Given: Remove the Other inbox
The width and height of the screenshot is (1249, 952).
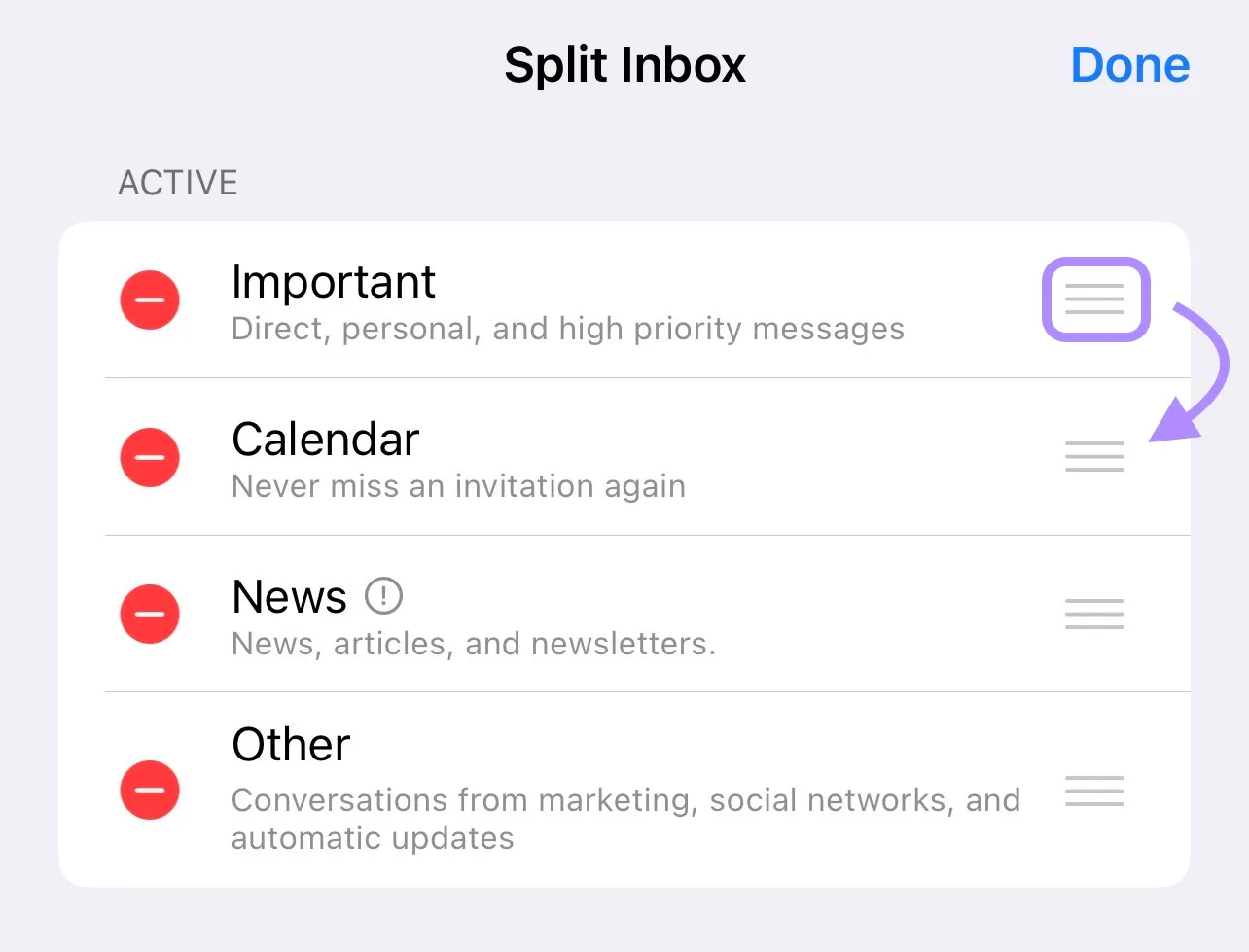Looking at the screenshot, I should coord(150,790).
